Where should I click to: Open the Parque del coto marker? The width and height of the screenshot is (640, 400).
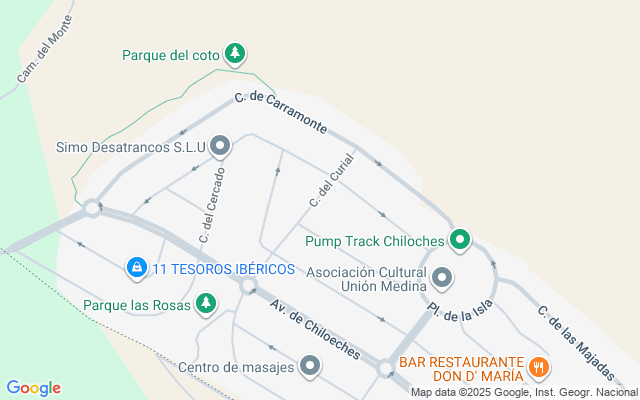click(x=235, y=54)
